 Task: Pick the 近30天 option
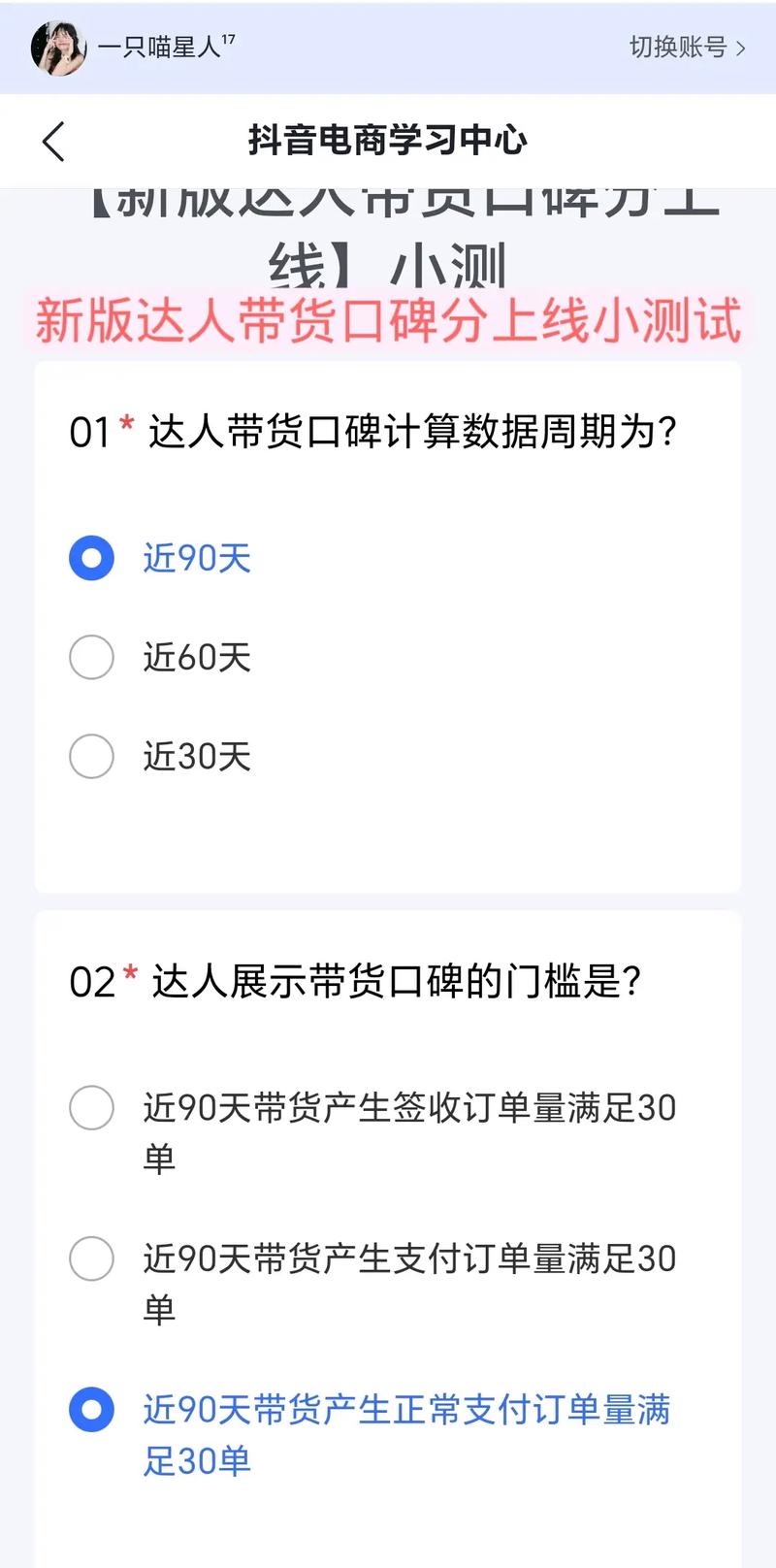tap(92, 756)
